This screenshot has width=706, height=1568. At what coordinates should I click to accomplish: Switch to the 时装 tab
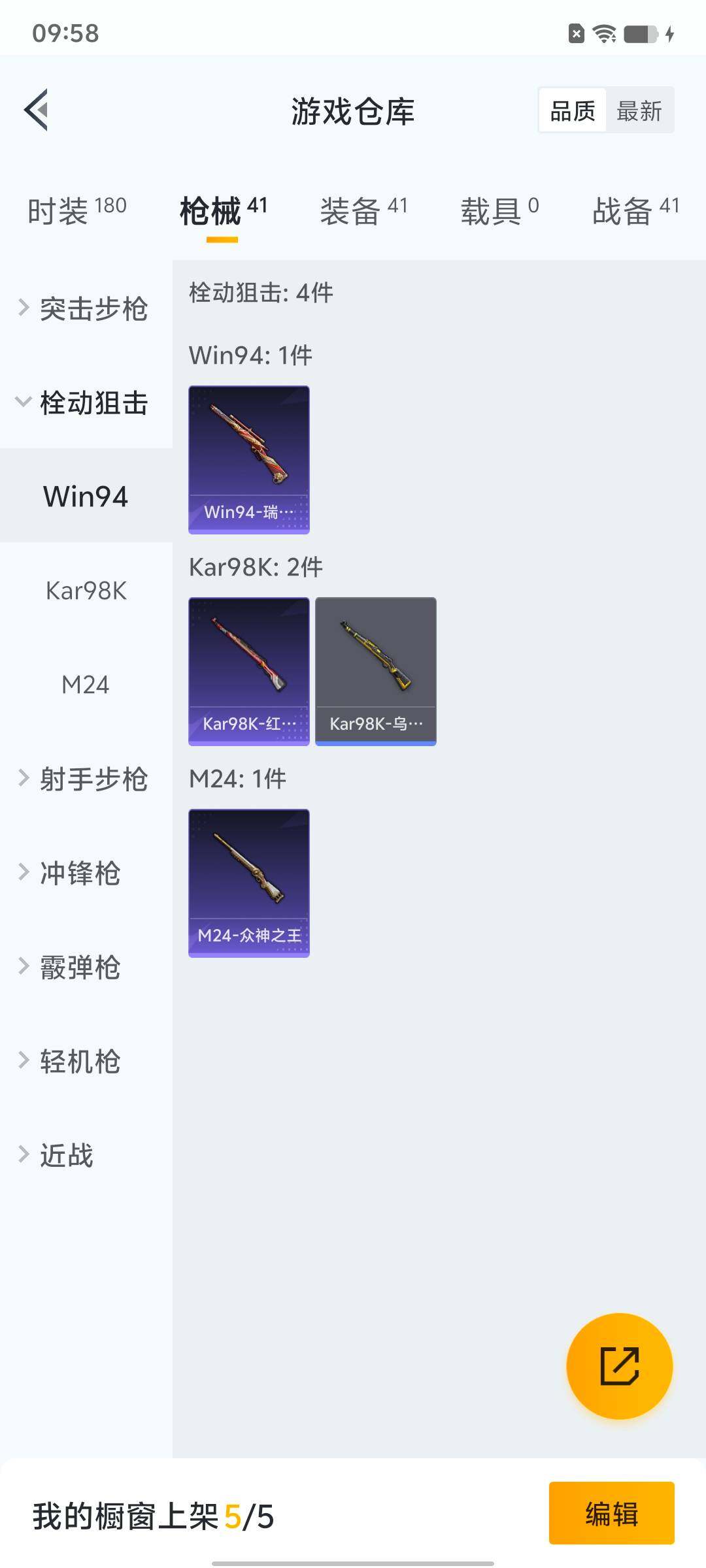pyautogui.click(x=76, y=210)
